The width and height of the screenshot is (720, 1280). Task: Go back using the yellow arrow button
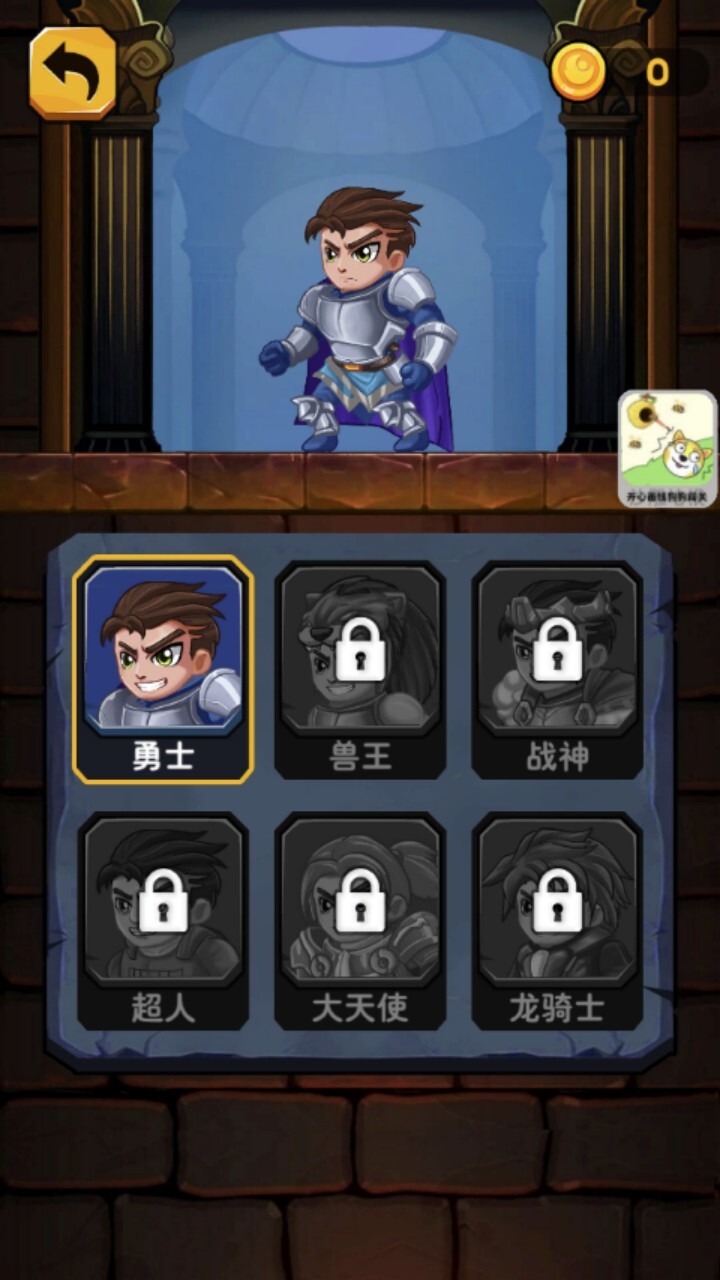pyautogui.click(x=72, y=72)
